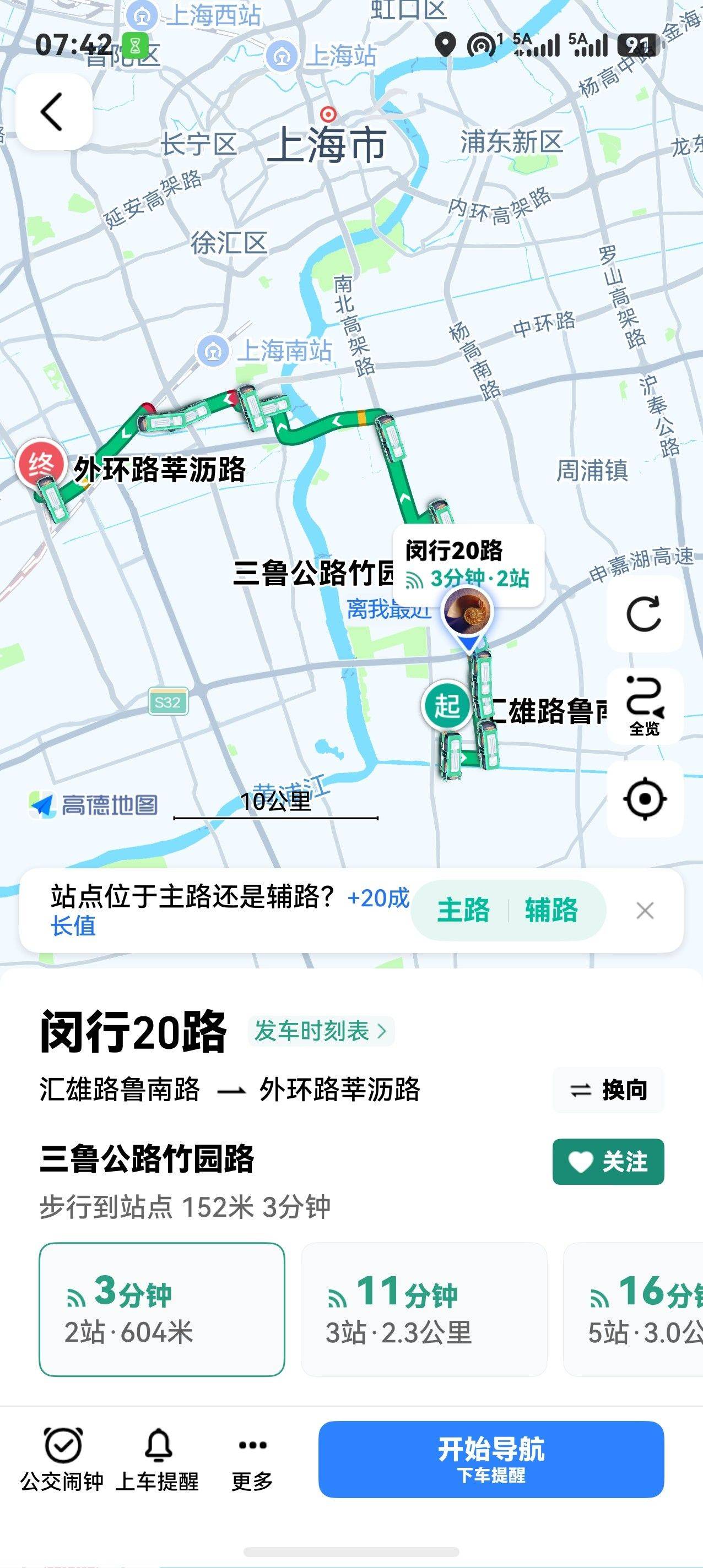
Task: Dismiss the main road question banner
Action: click(x=645, y=911)
